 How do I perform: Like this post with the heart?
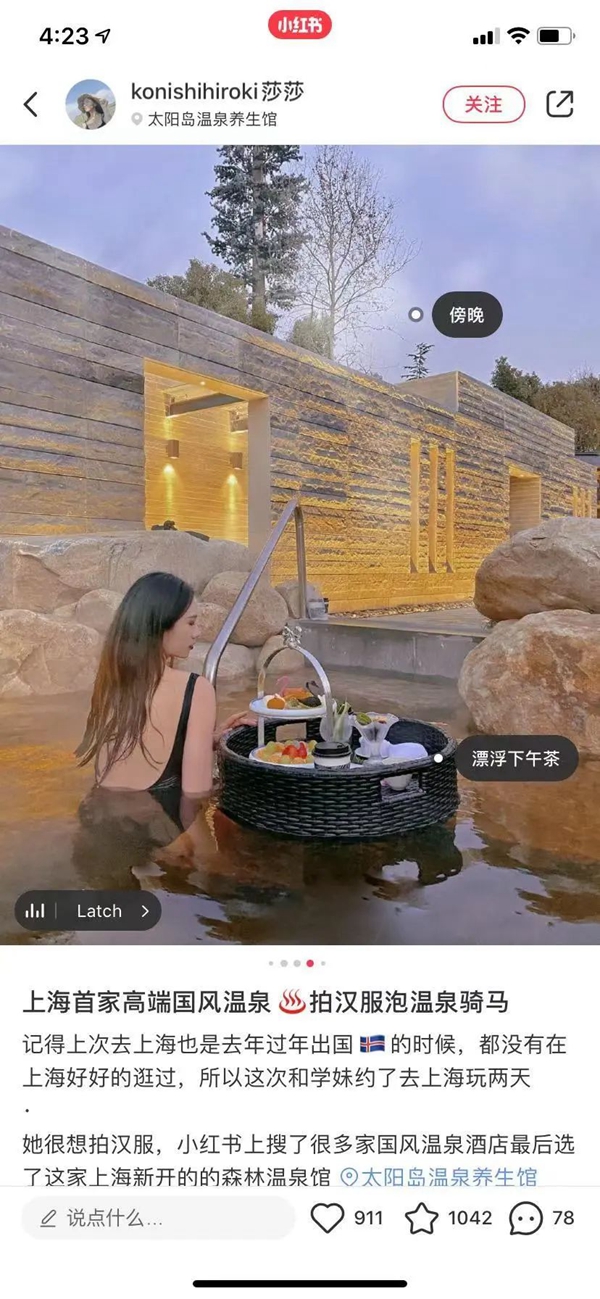[x=327, y=1218]
